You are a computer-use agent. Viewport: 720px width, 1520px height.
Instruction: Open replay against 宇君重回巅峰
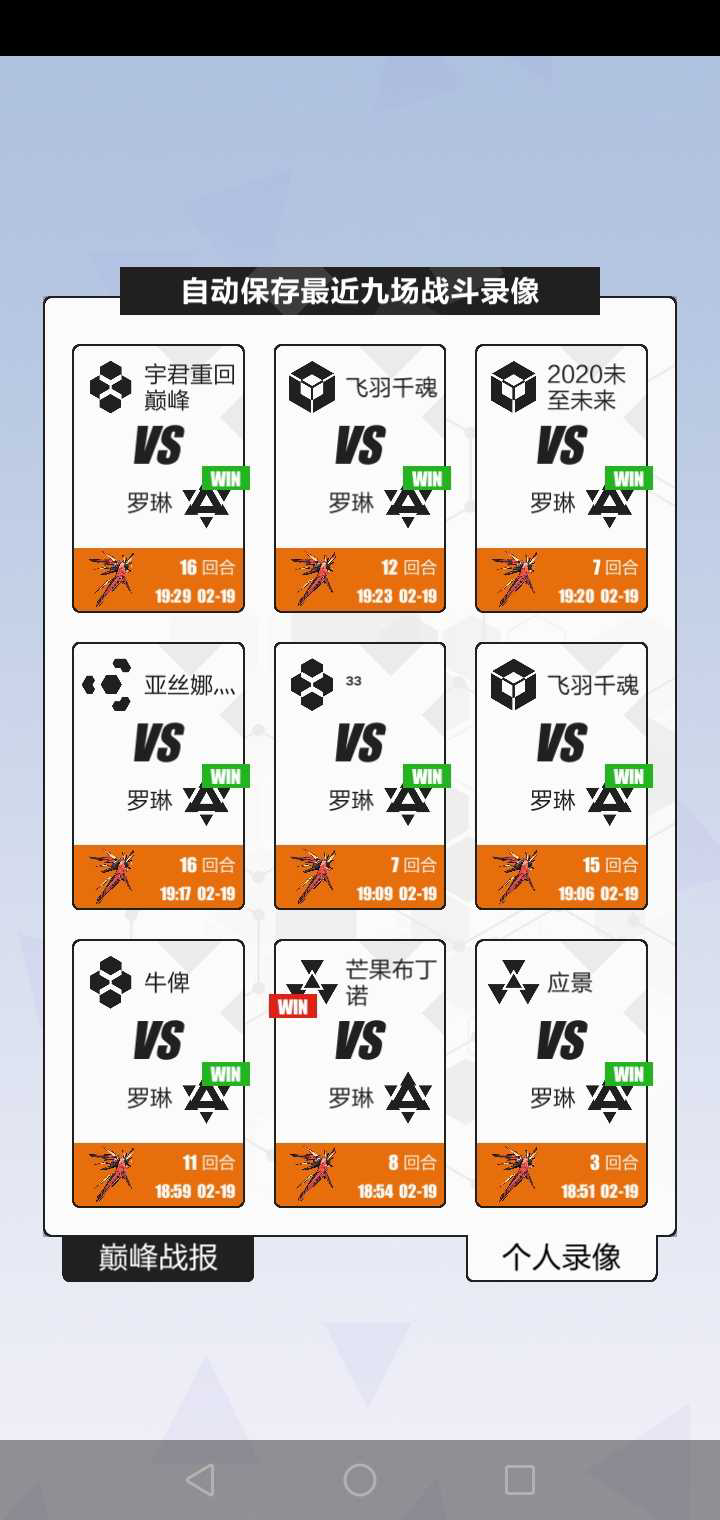pos(158,478)
